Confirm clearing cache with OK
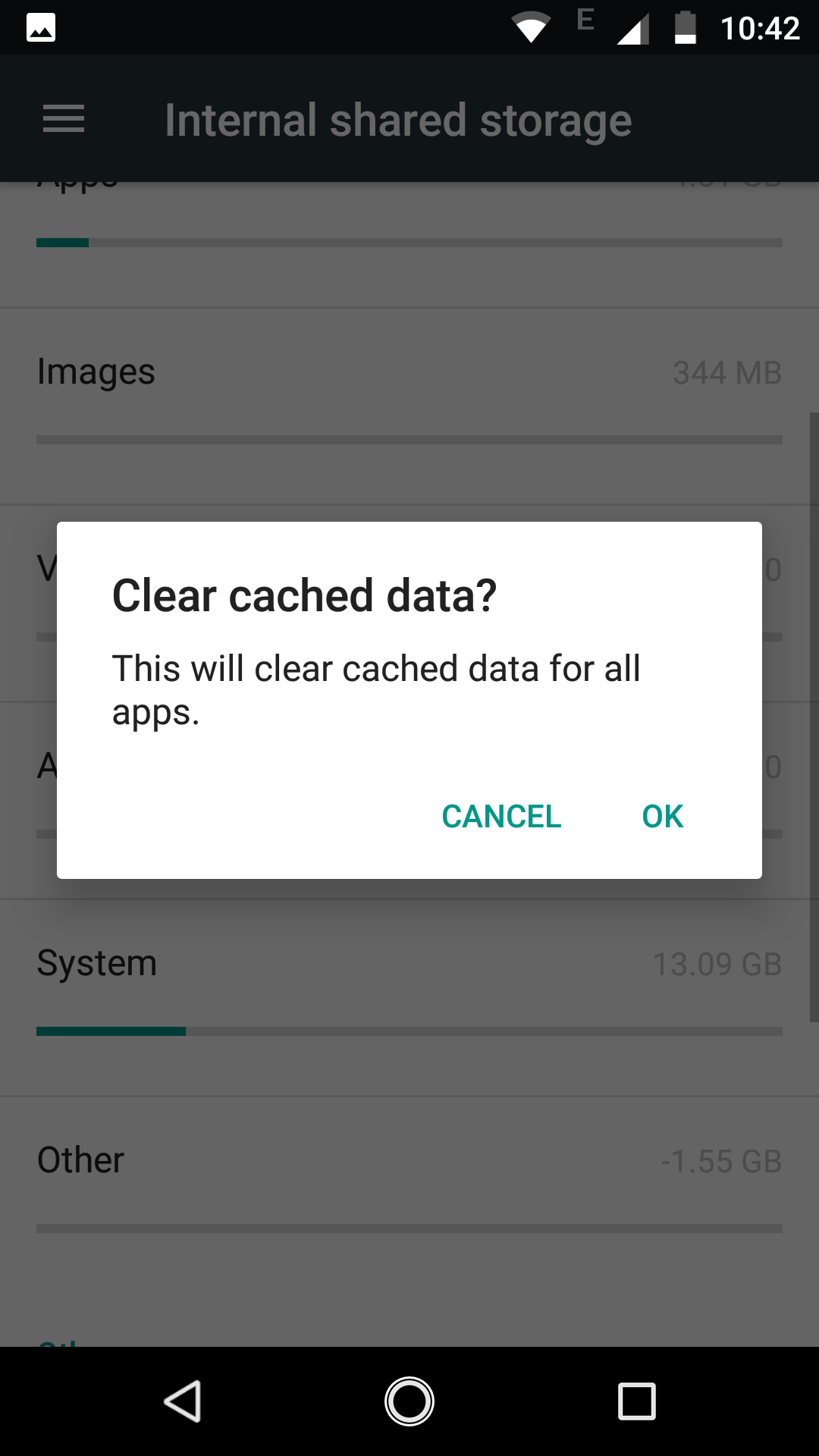The image size is (819, 1456). (x=662, y=817)
